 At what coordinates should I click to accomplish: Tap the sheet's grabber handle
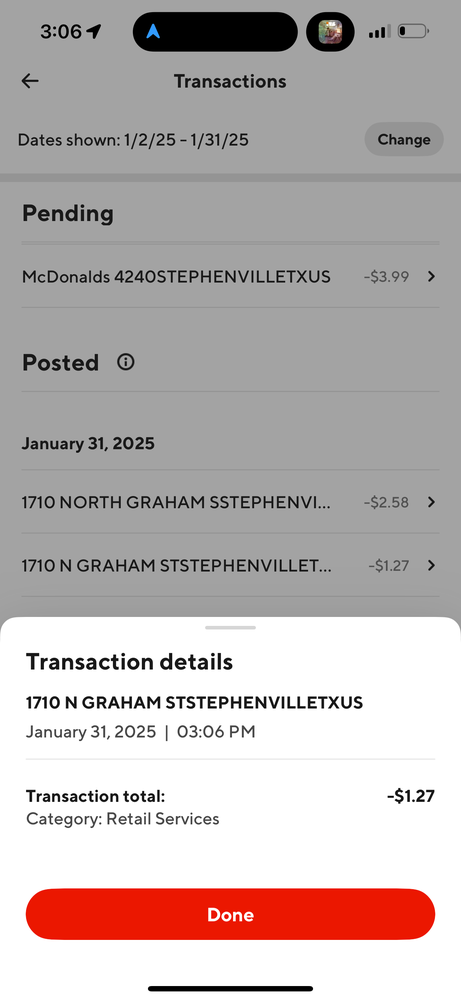(x=230, y=628)
